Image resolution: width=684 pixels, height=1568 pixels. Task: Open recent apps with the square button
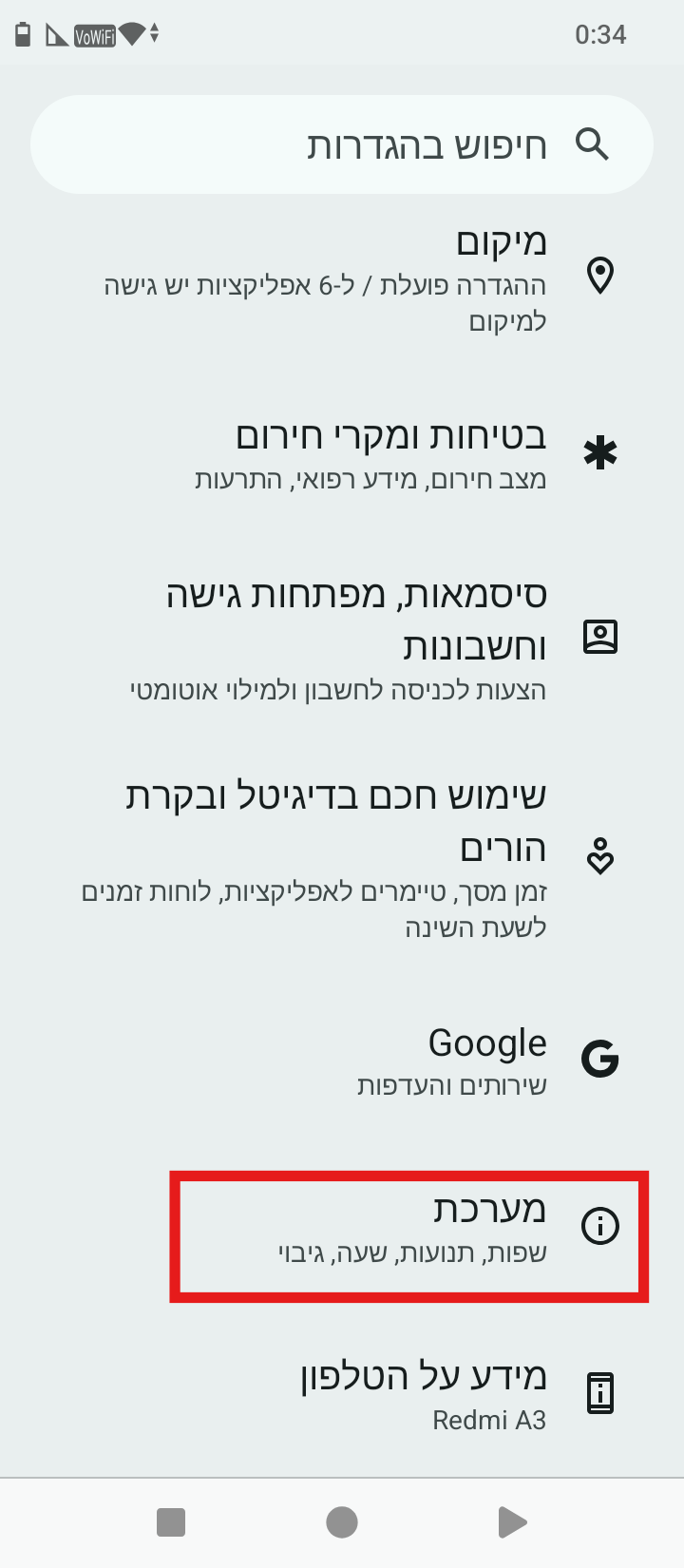pos(171,1522)
